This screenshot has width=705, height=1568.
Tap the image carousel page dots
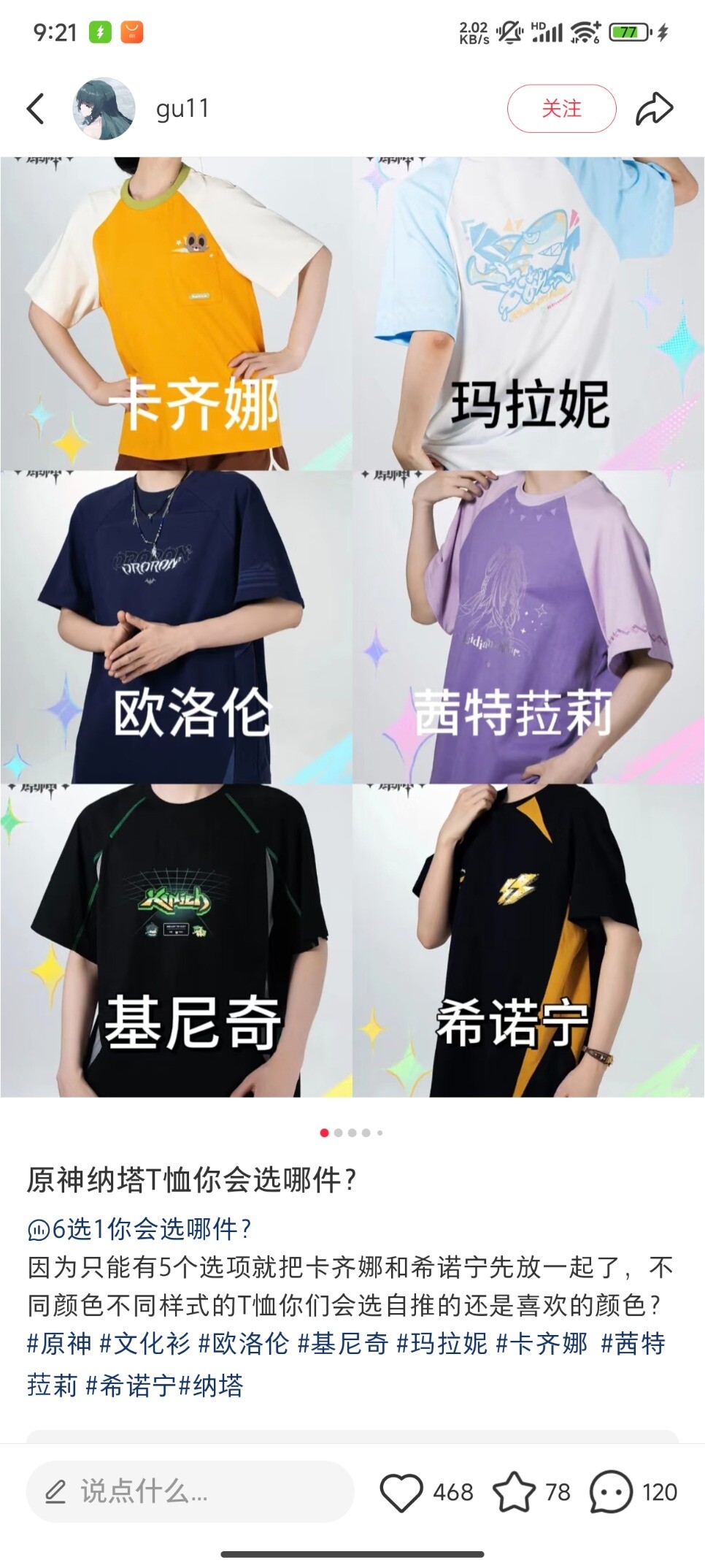[352, 1133]
